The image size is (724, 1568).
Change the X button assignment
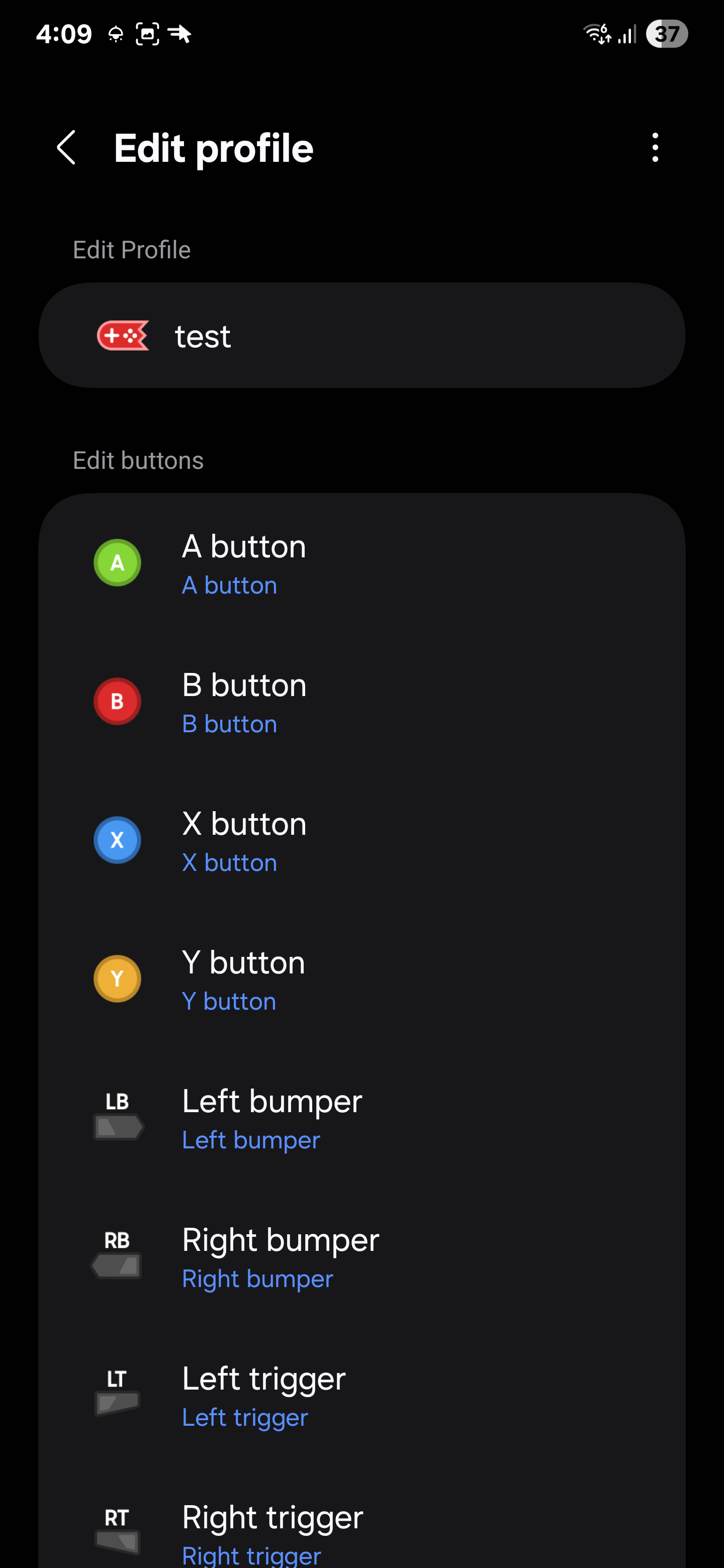coord(361,841)
